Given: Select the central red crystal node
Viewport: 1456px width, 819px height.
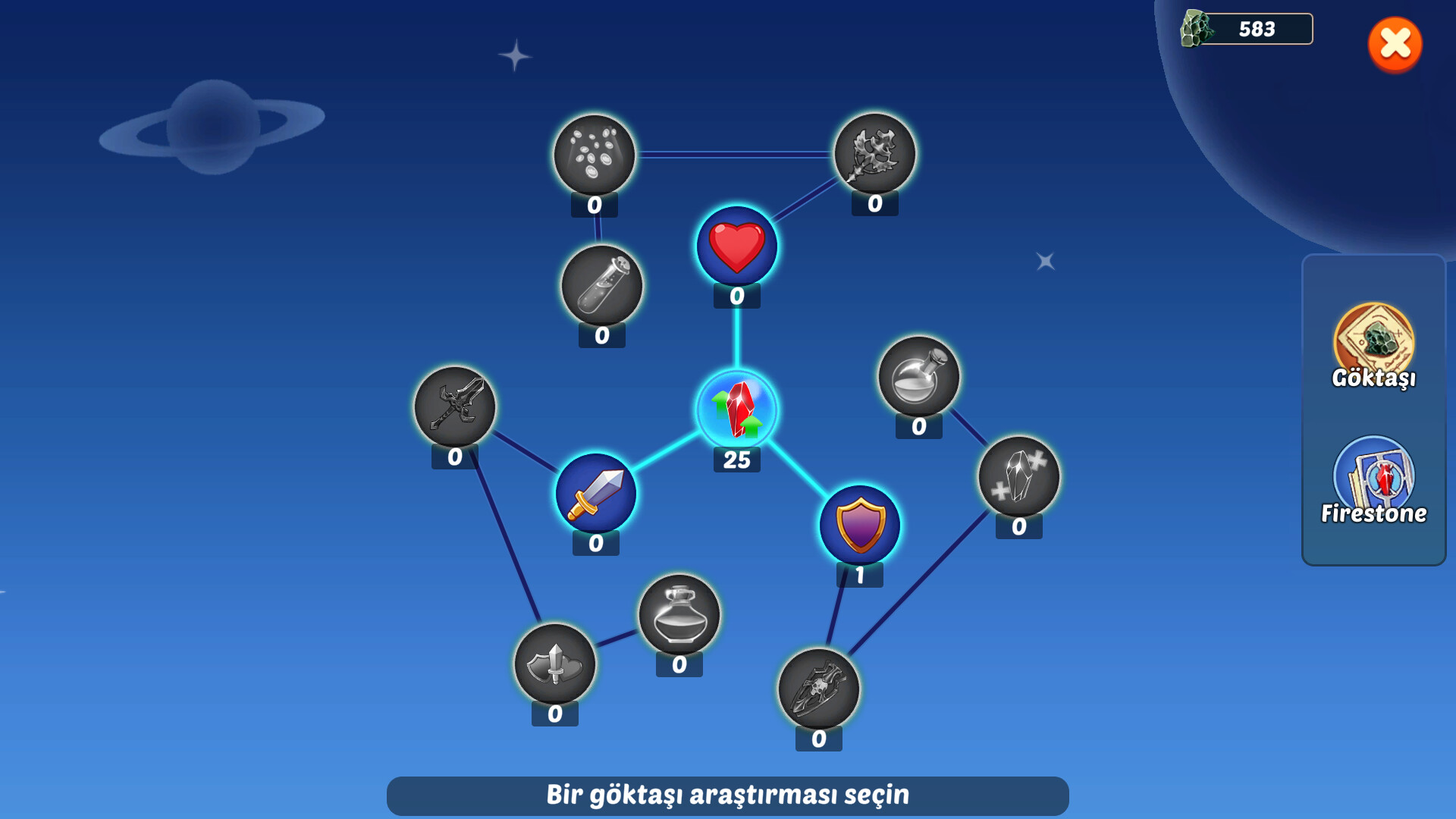Looking at the screenshot, I should [736, 410].
